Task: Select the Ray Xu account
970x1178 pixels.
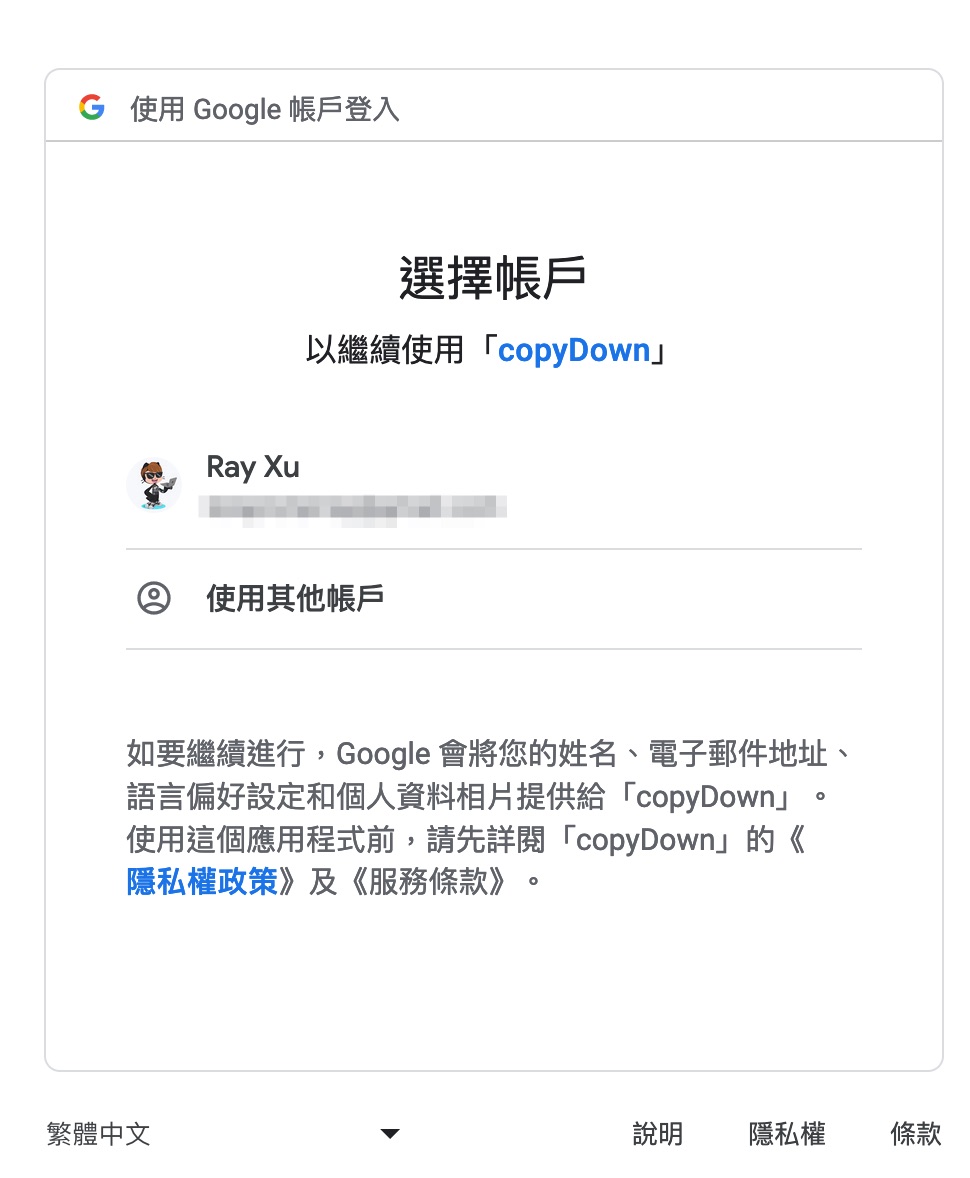Action: pos(492,485)
